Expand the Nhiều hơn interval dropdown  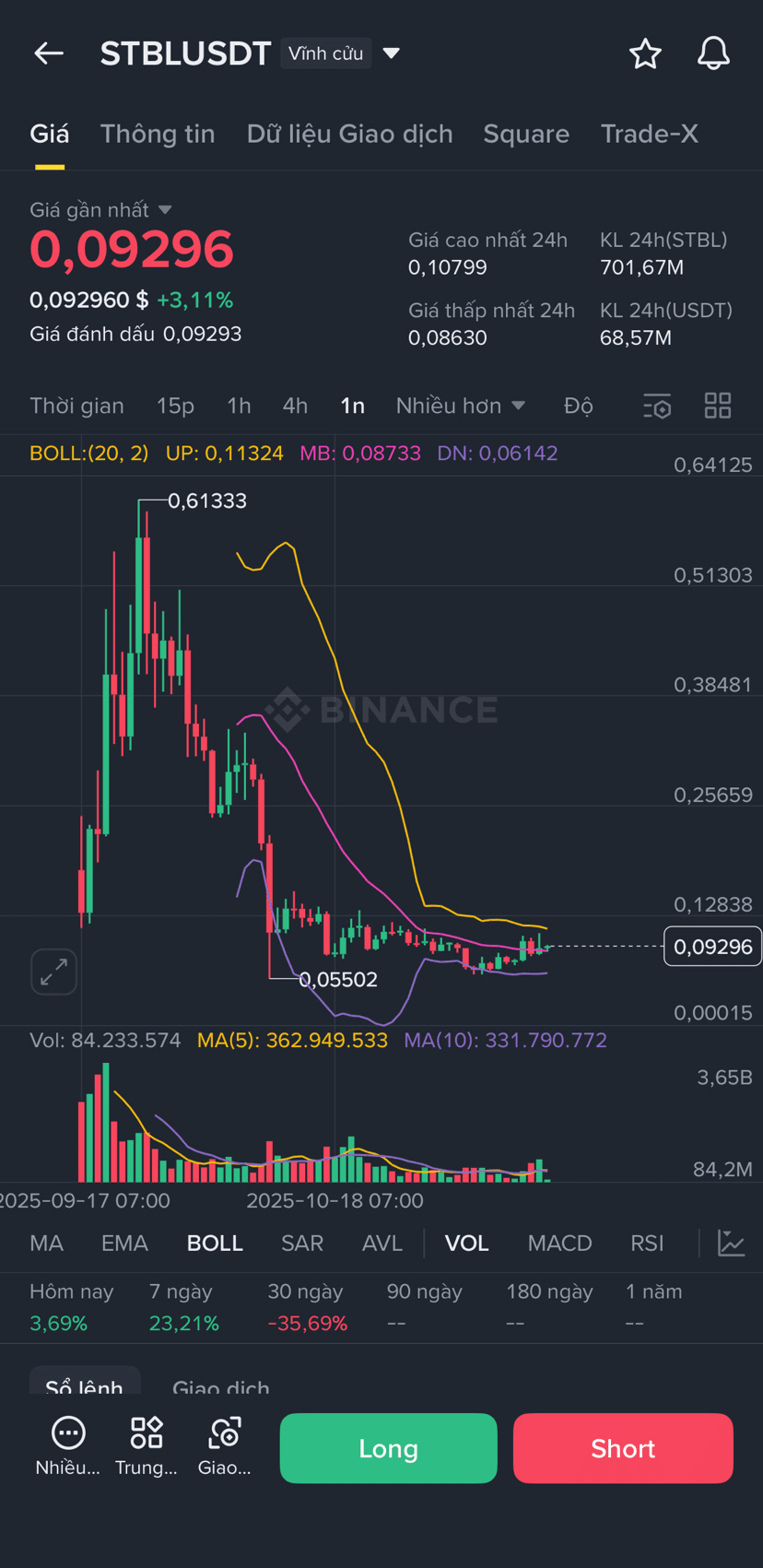tap(460, 406)
